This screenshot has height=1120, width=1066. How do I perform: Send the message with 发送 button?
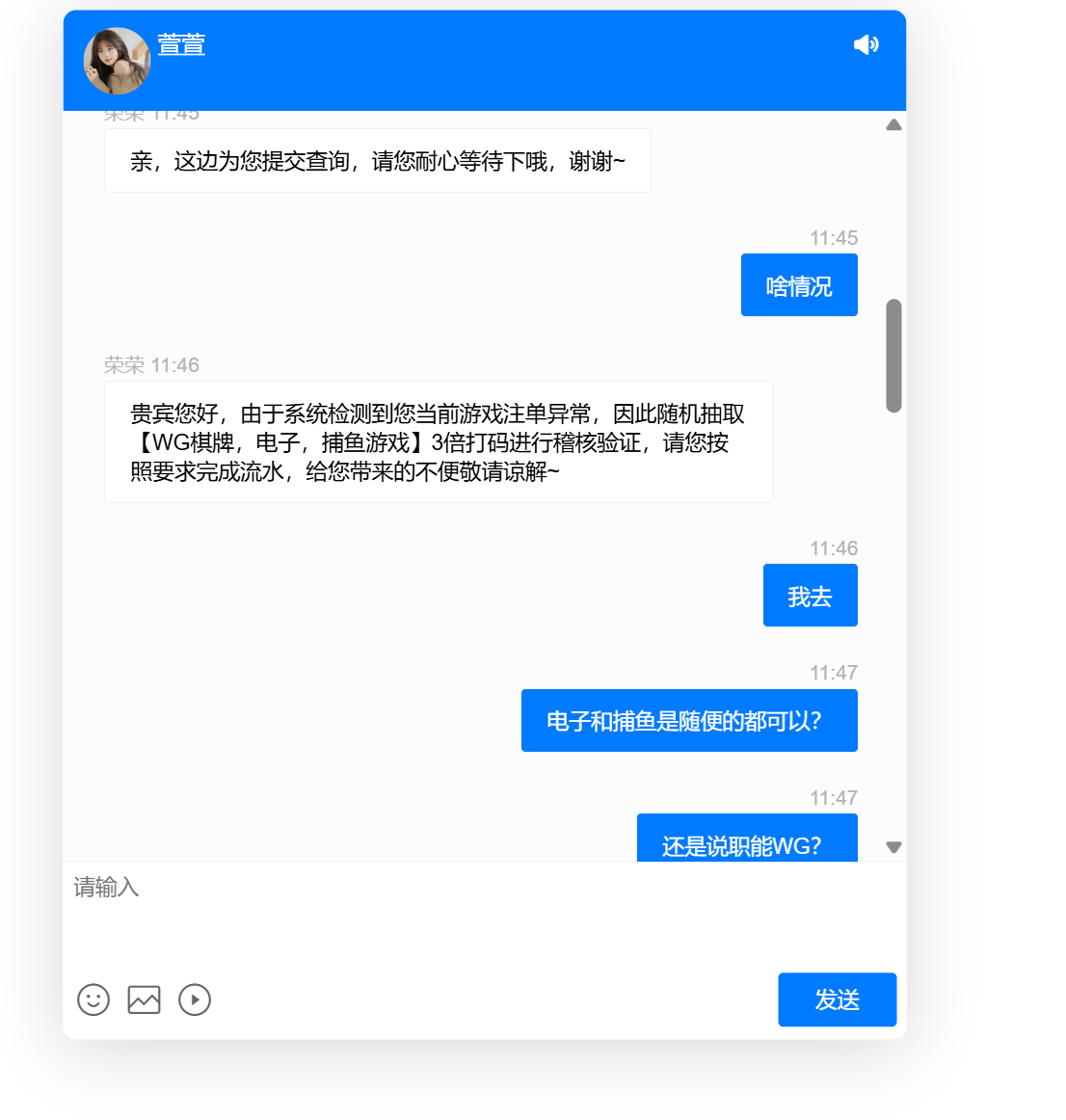[x=837, y=1000]
